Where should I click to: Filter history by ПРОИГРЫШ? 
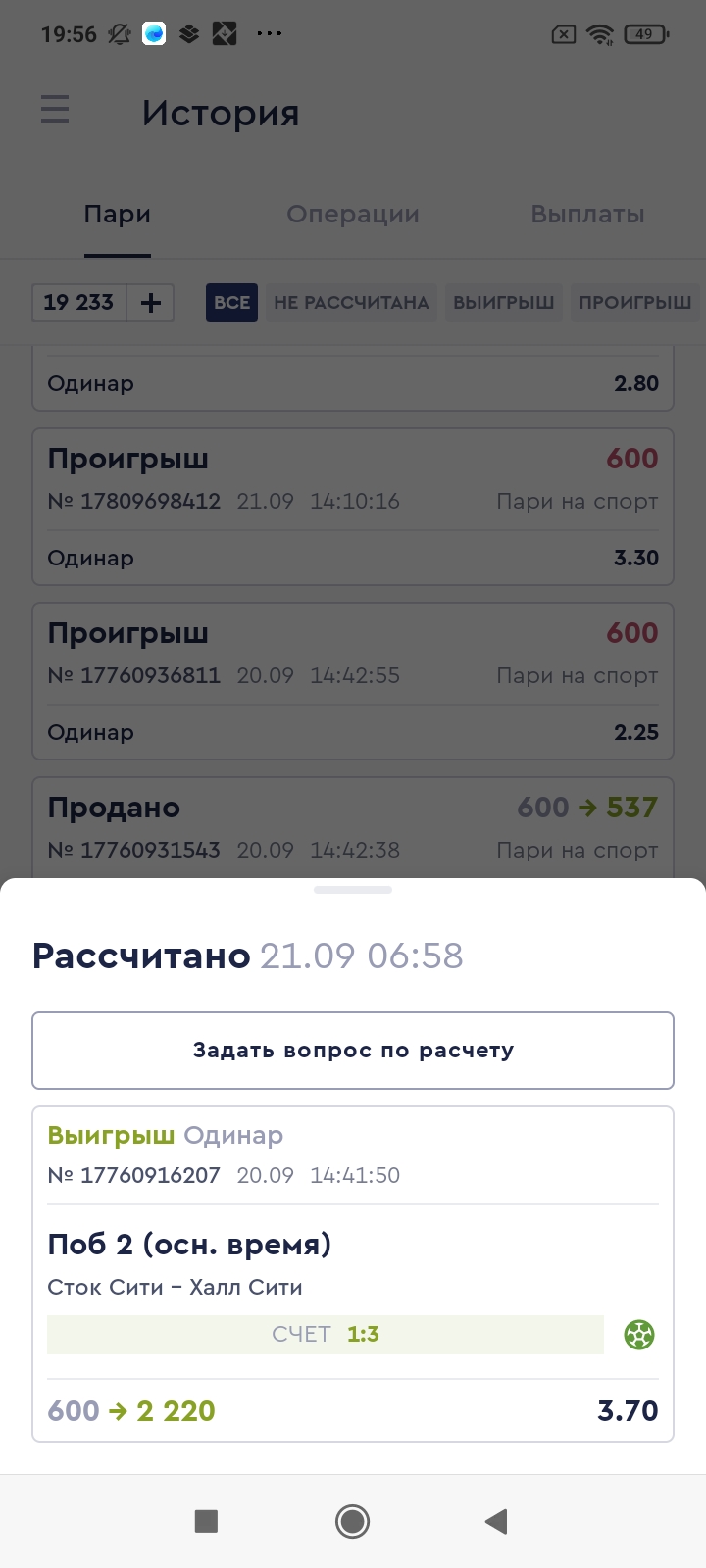pyautogui.click(x=634, y=303)
